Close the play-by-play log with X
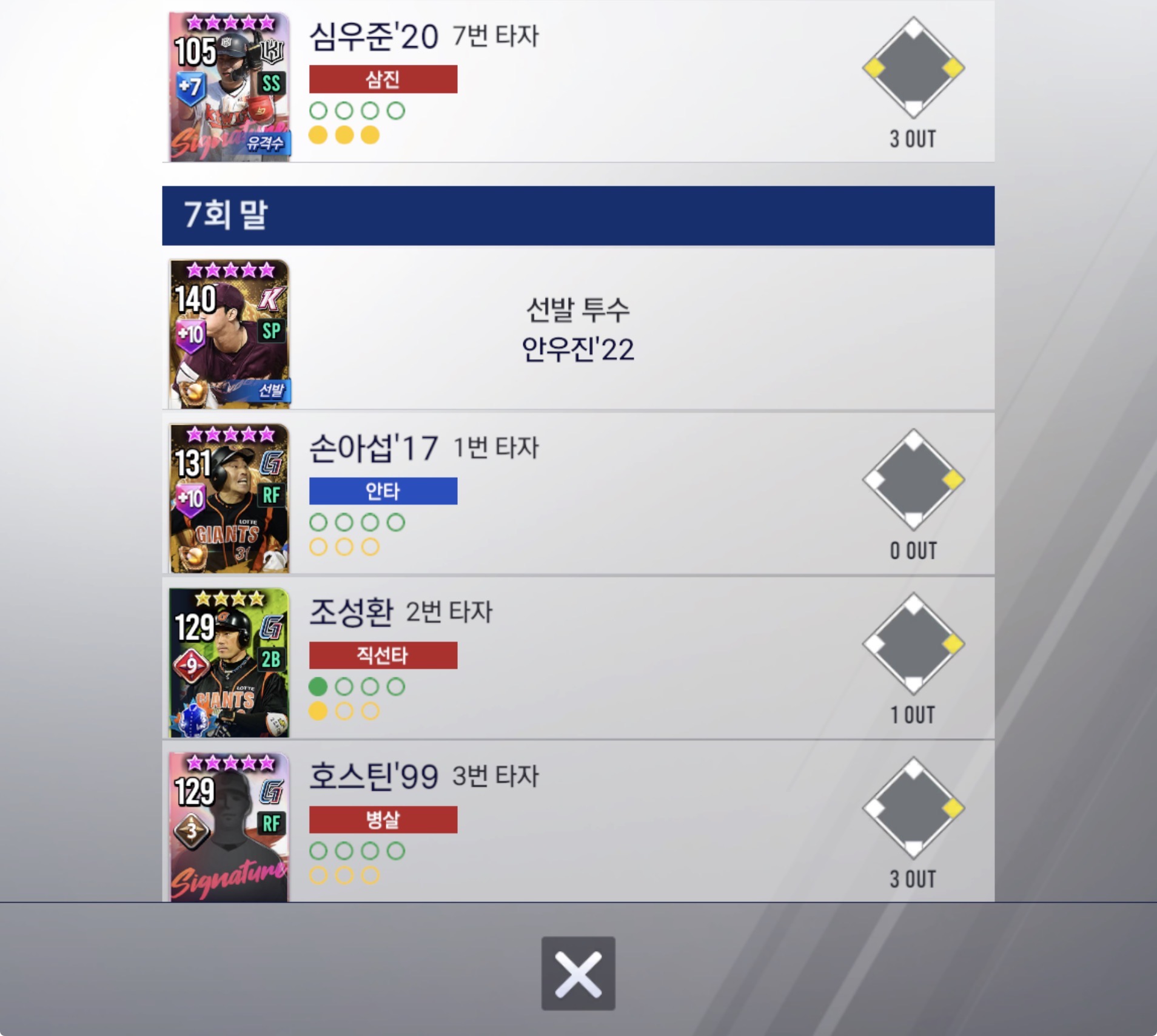The height and width of the screenshot is (1036, 1157). click(578, 973)
